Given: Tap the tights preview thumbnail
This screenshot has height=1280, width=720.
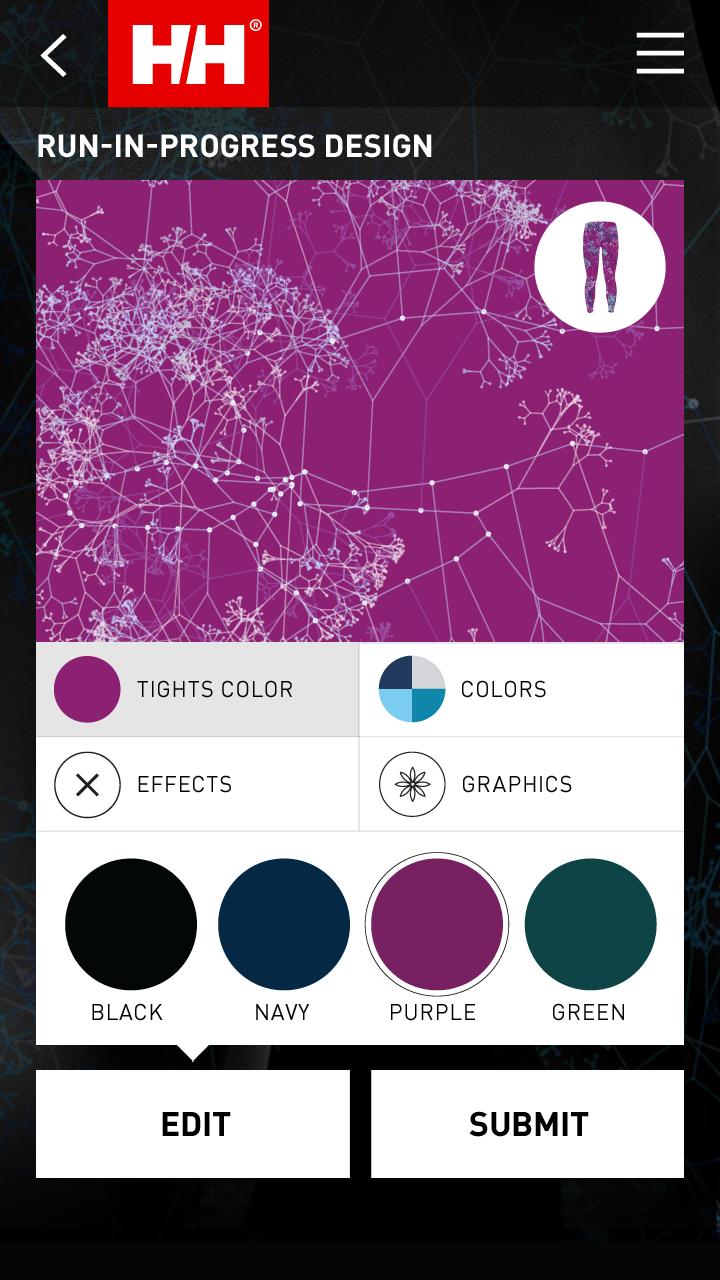Looking at the screenshot, I should pos(599,267).
